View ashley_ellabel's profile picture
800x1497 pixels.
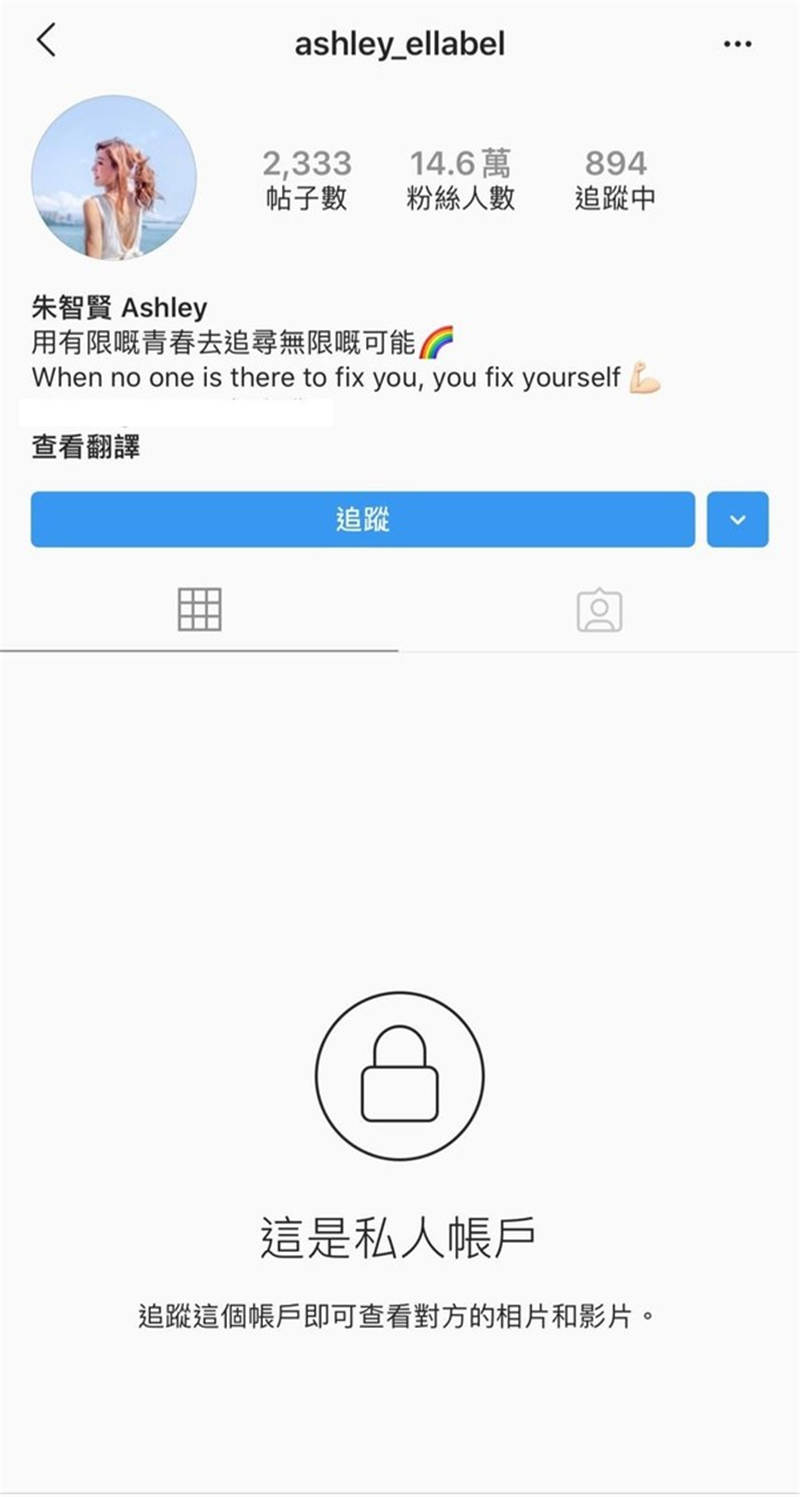[114, 178]
